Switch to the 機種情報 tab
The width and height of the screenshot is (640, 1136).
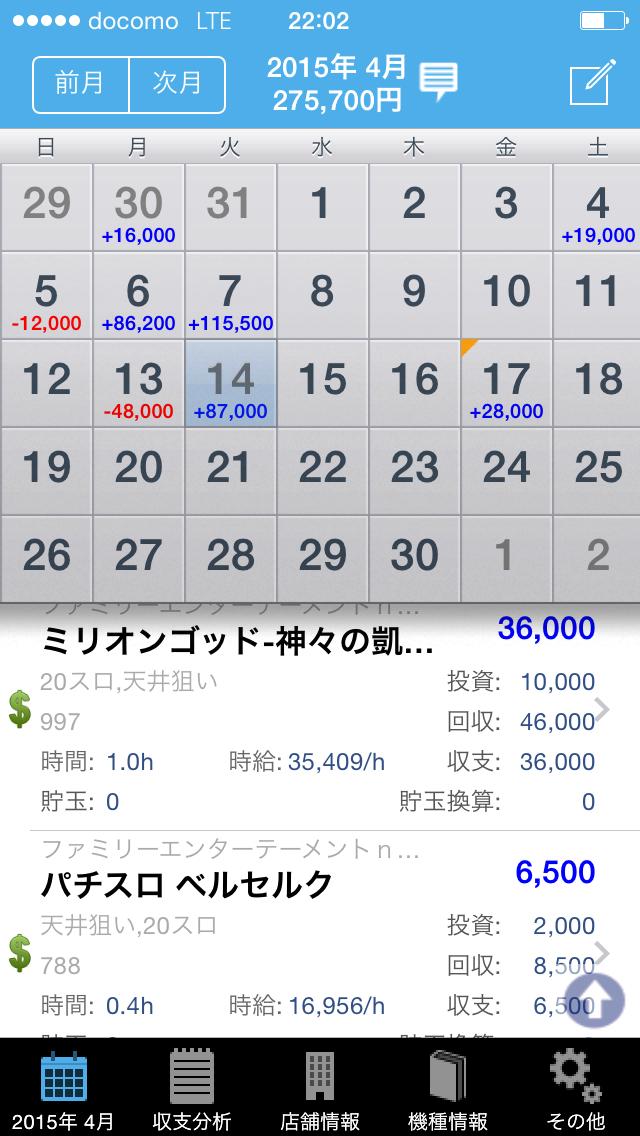coord(448,1088)
